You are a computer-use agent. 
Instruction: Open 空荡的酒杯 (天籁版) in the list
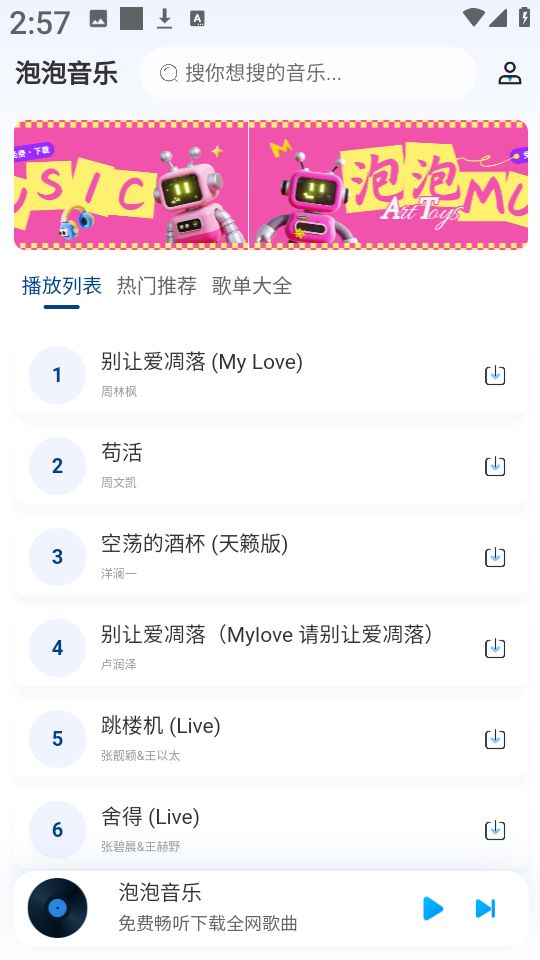pos(271,557)
